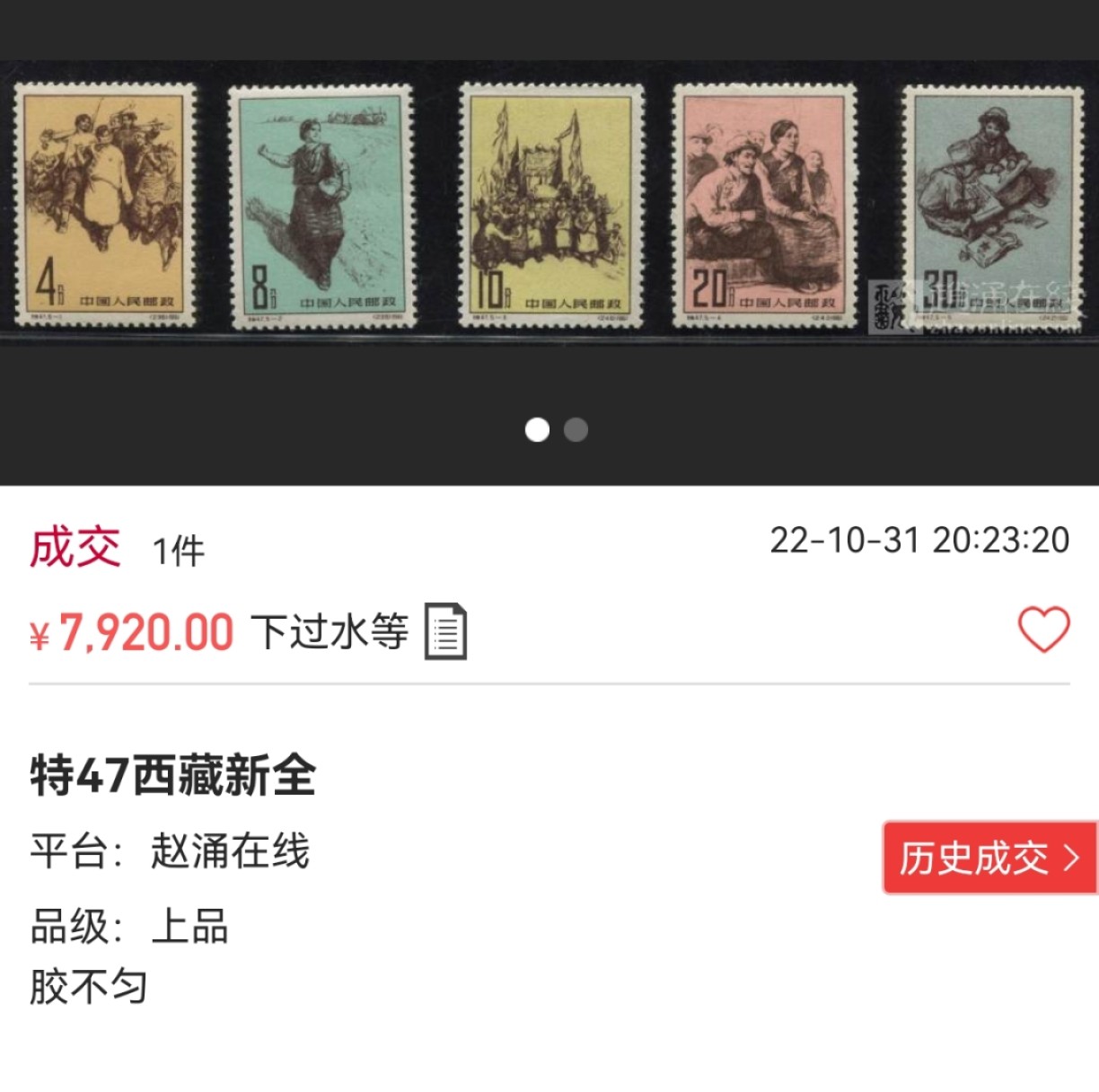The height and width of the screenshot is (1092, 1099).
Task: Open the document note icon beside 下过水等
Action: [x=445, y=632]
